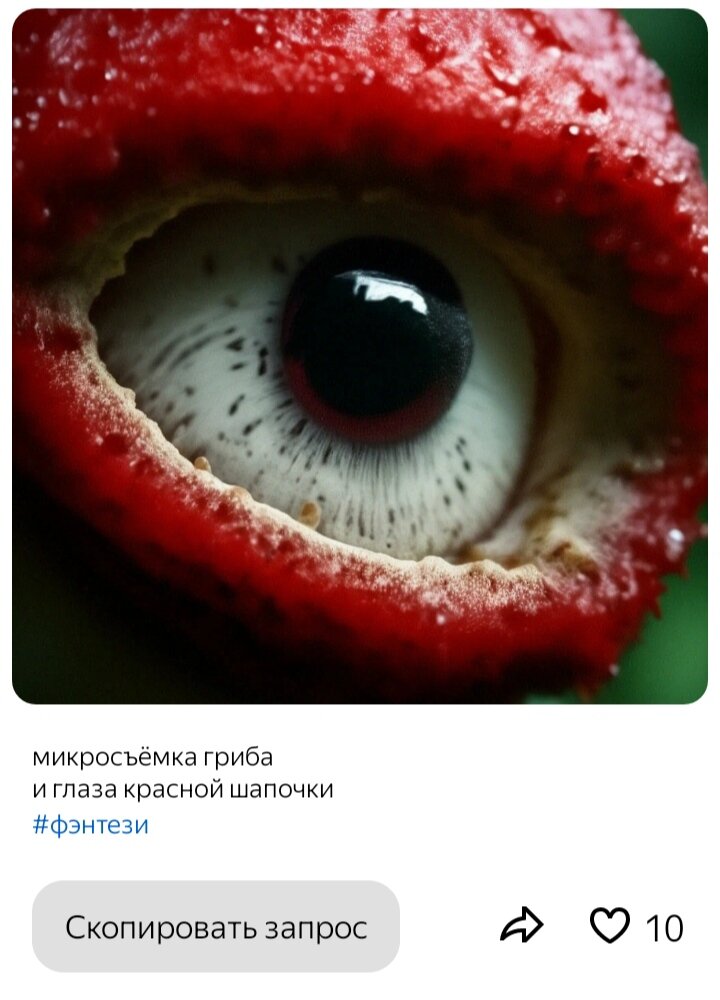The height and width of the screenshot is (1000, 720).
Task: Tap the Скопировать запрос button
Action: coord(216,927)
